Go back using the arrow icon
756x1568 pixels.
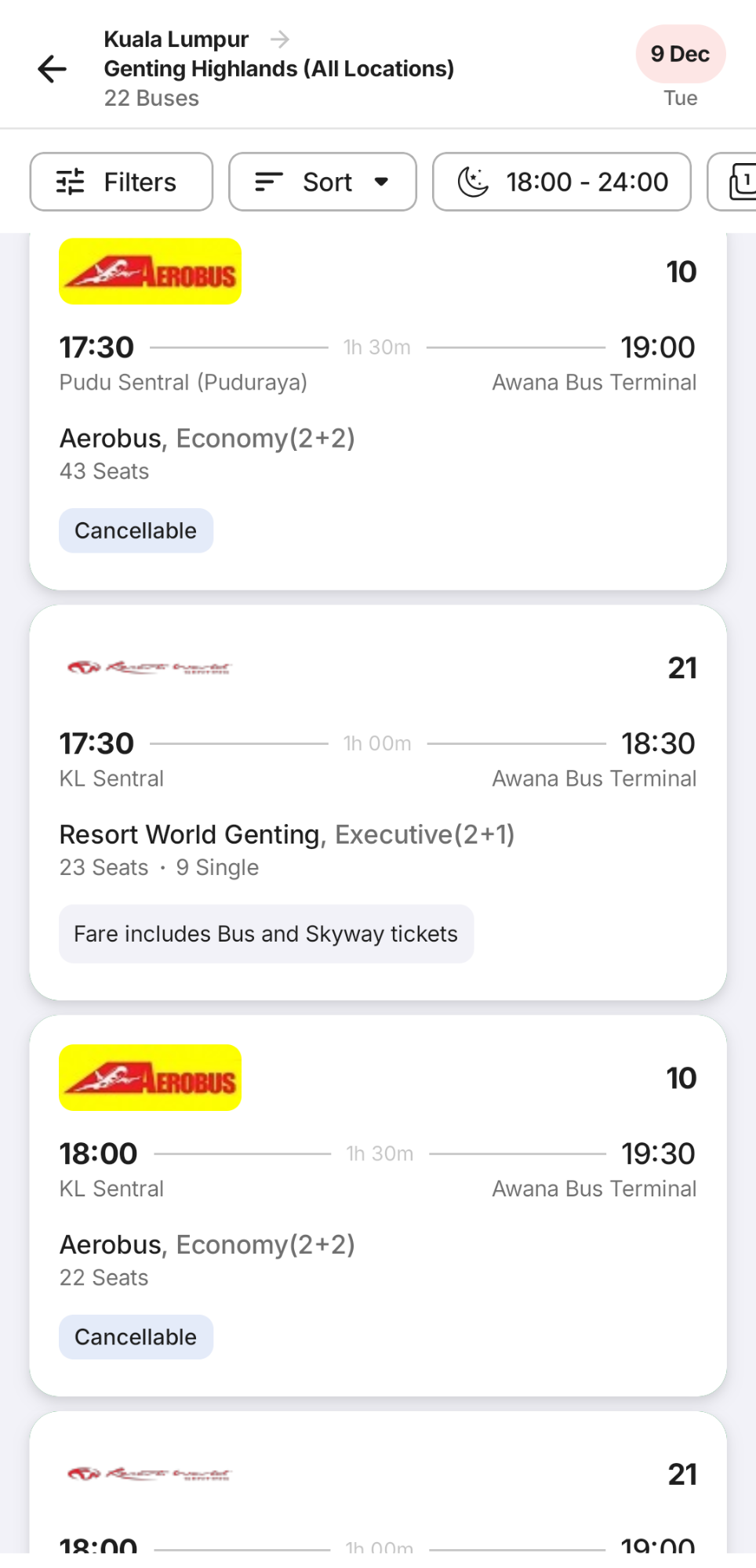click(53, 69)
